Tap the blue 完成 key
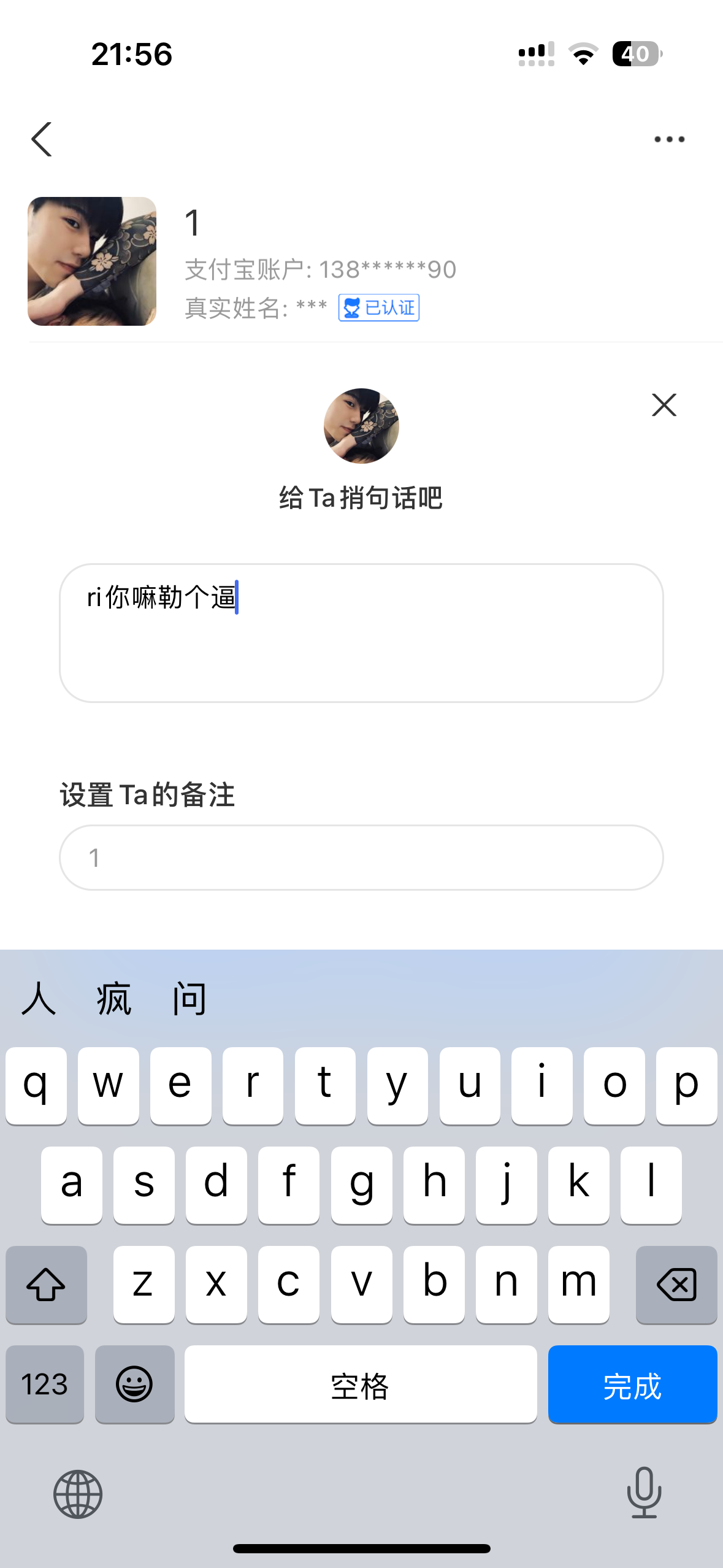 632,1385
